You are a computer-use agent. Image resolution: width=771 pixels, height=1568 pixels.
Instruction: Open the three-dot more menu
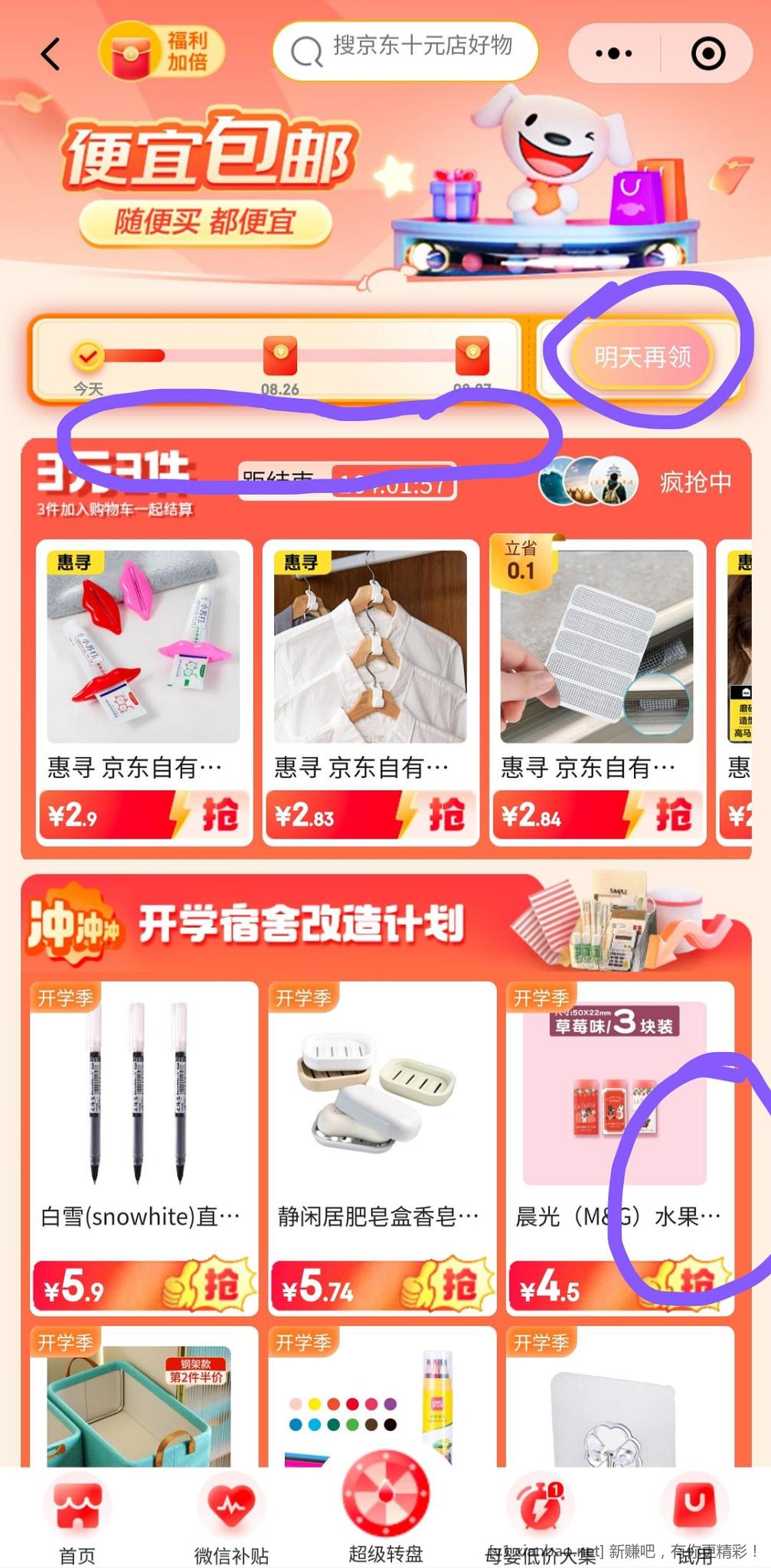point(613,54)
